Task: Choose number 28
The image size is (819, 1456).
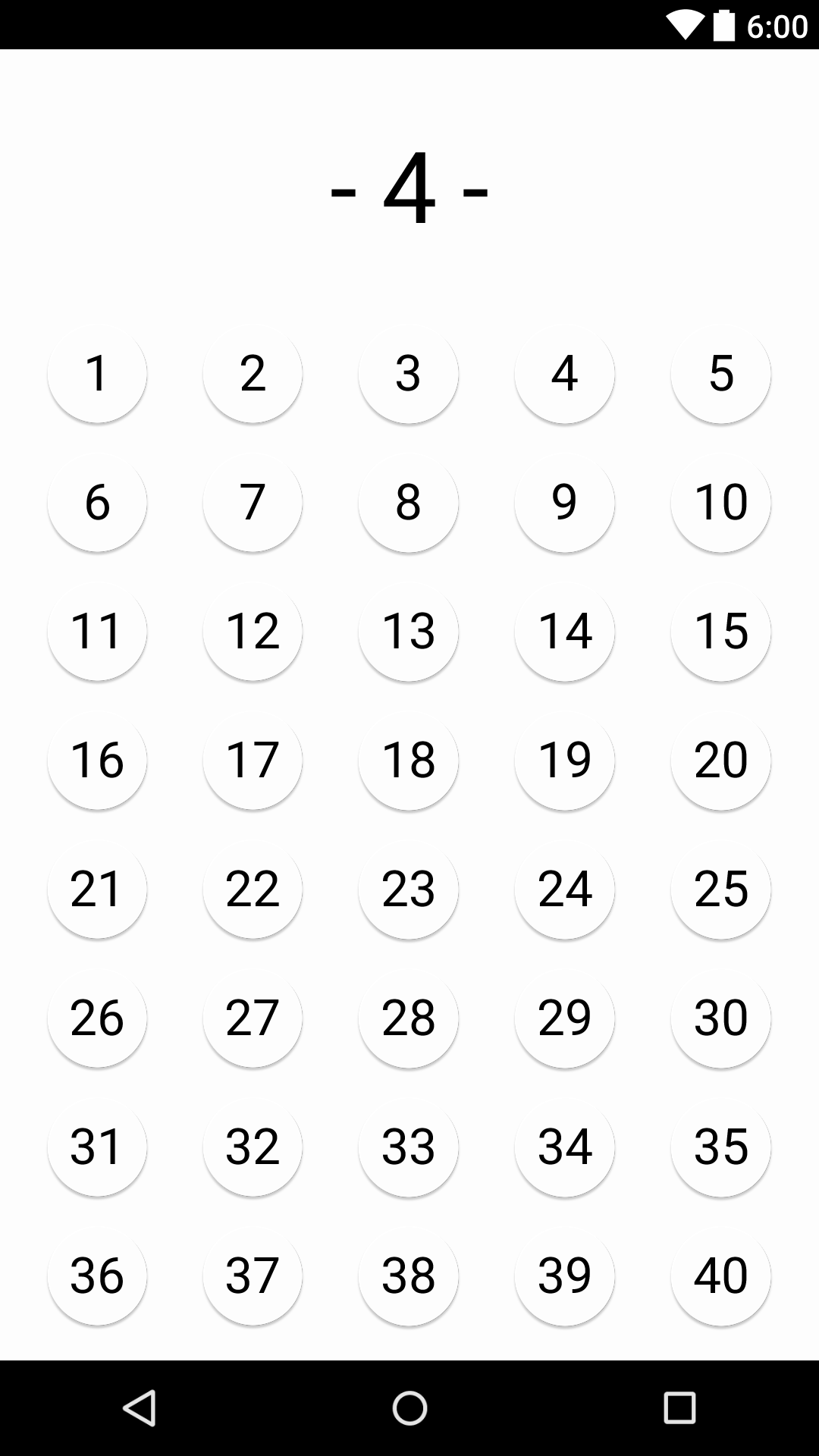Action: pos(409,1018)
